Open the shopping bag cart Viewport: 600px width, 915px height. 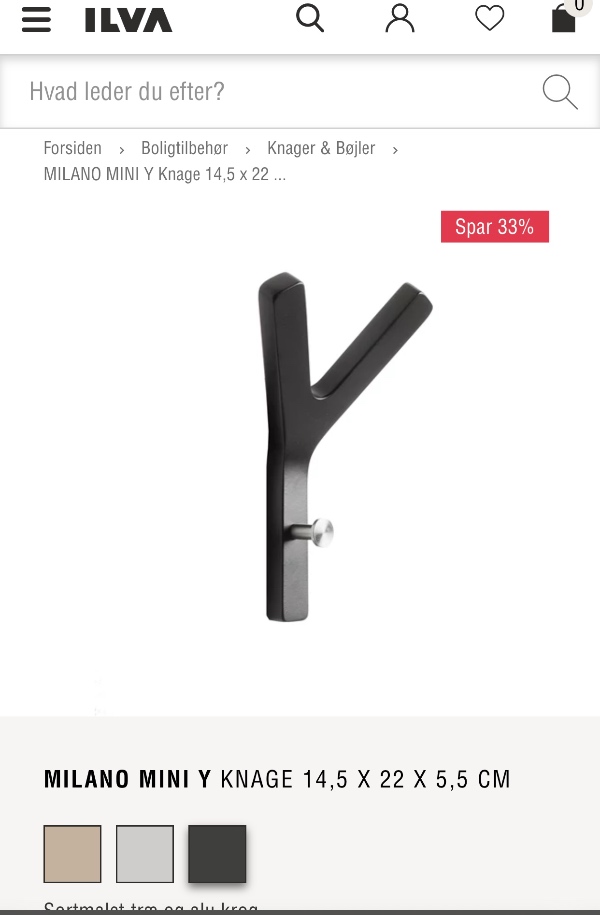[x=564, y=18]
